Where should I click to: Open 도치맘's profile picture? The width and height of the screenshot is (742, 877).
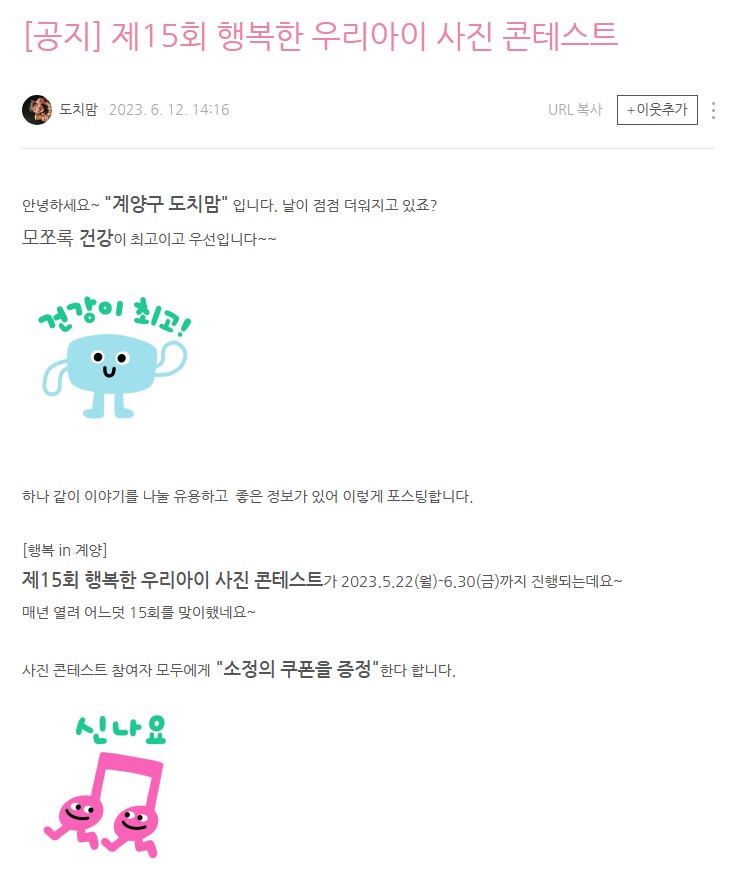(x=36, y=110)
